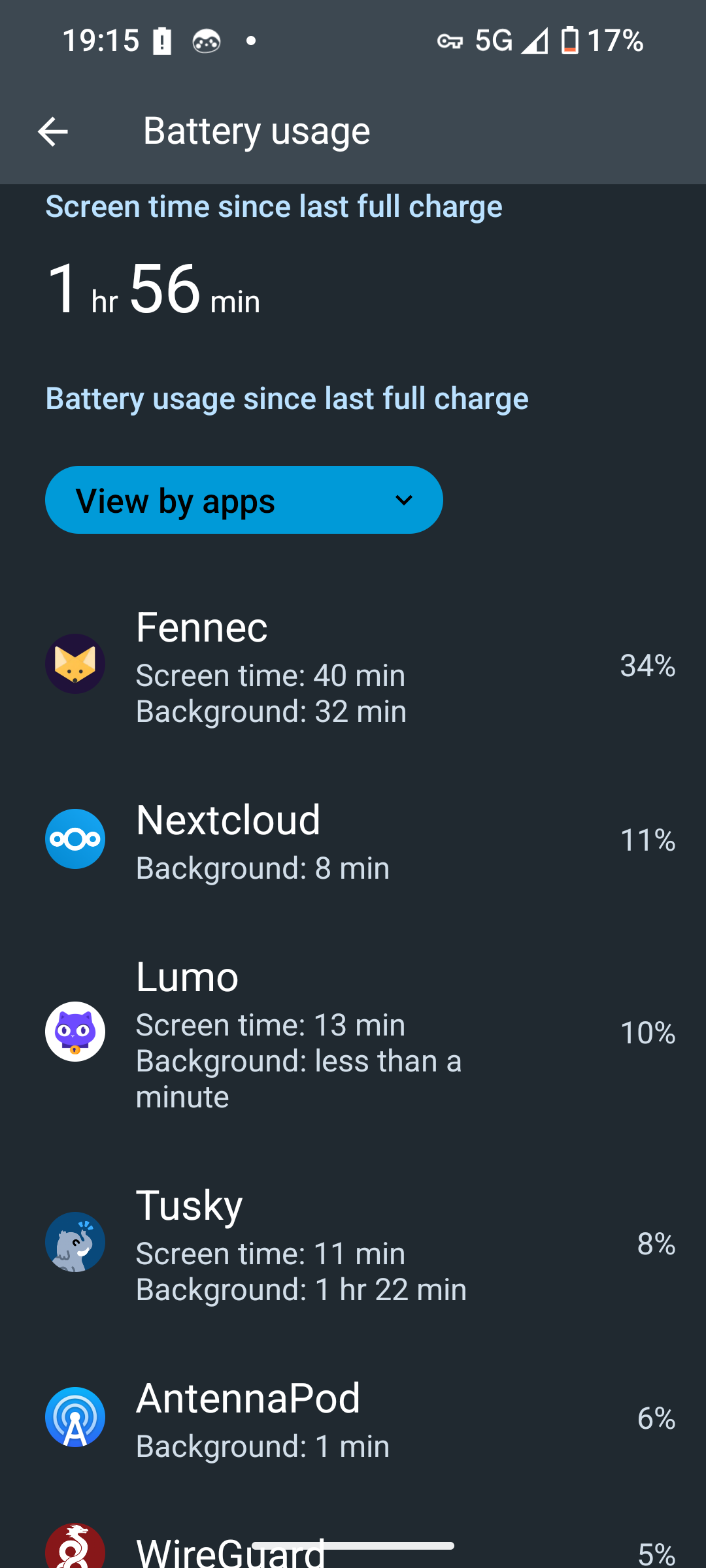Image resolution: width=706 pixels, height=1568 pixels.
Task: Expand the View by apps dropdown
Action: pyautogui.click(x=244, y=500)
